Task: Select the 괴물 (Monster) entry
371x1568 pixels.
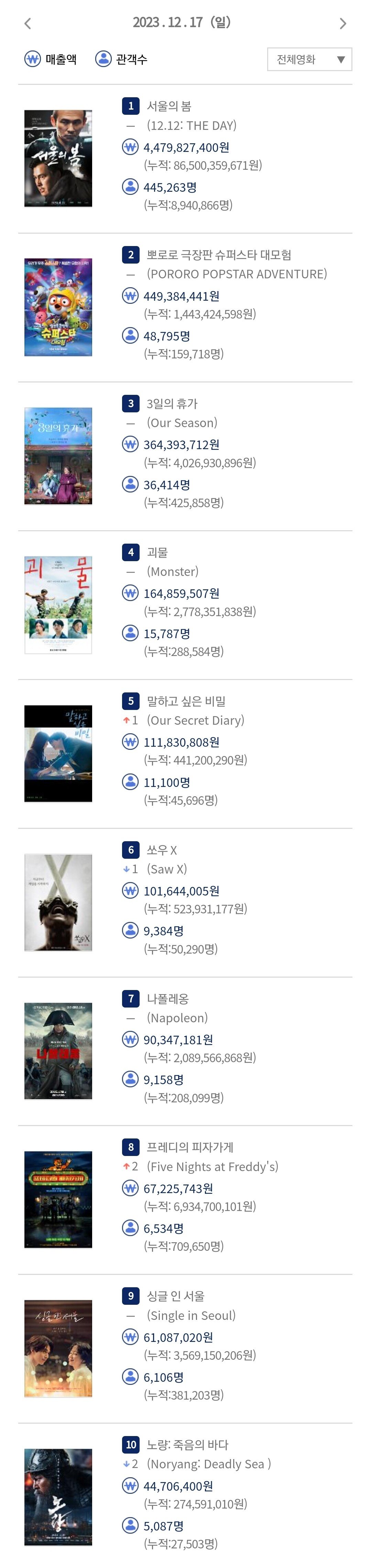Action: coord(157,552)
